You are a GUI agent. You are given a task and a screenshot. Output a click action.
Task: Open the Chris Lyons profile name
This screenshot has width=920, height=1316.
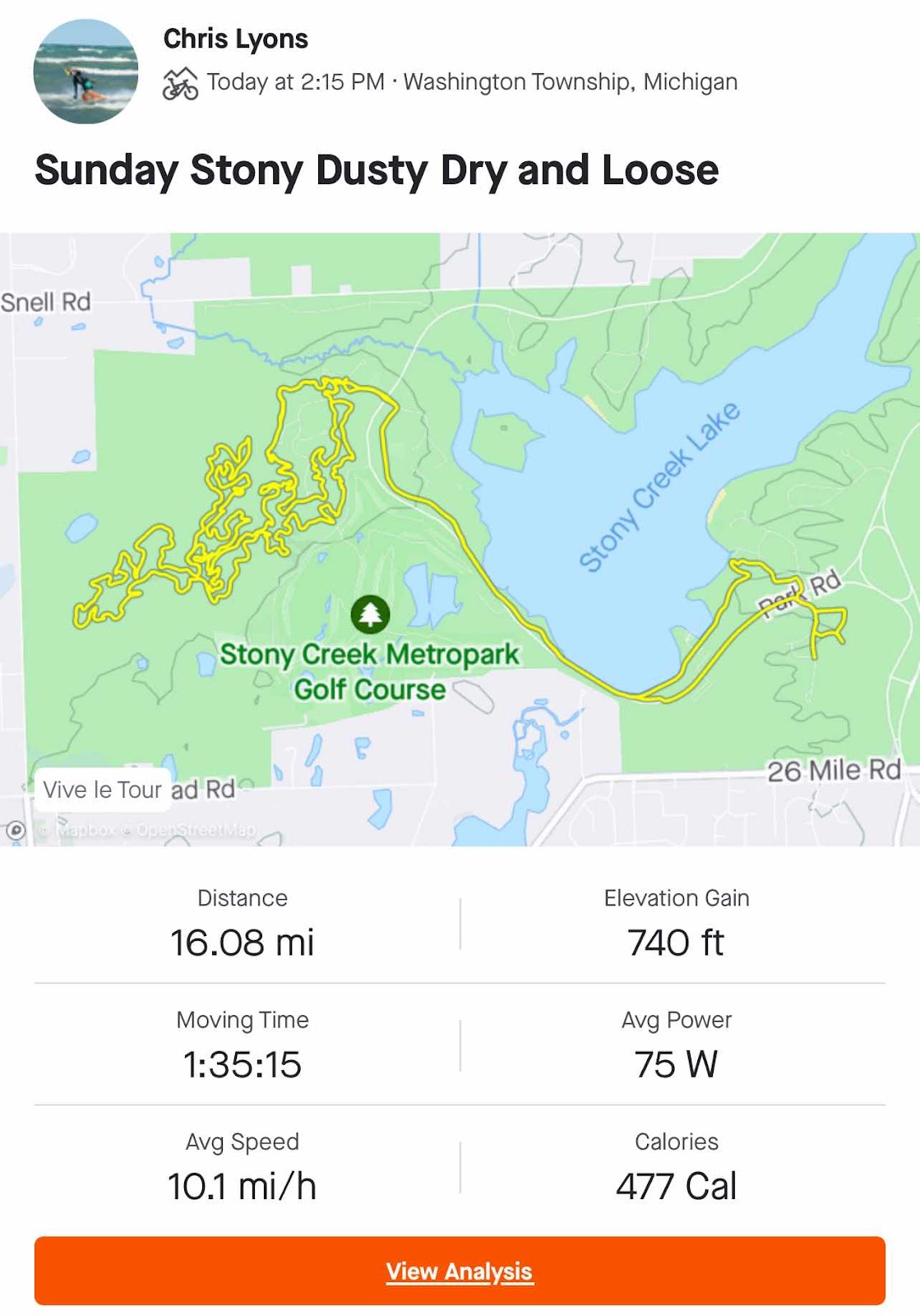[x=235, y=39]
